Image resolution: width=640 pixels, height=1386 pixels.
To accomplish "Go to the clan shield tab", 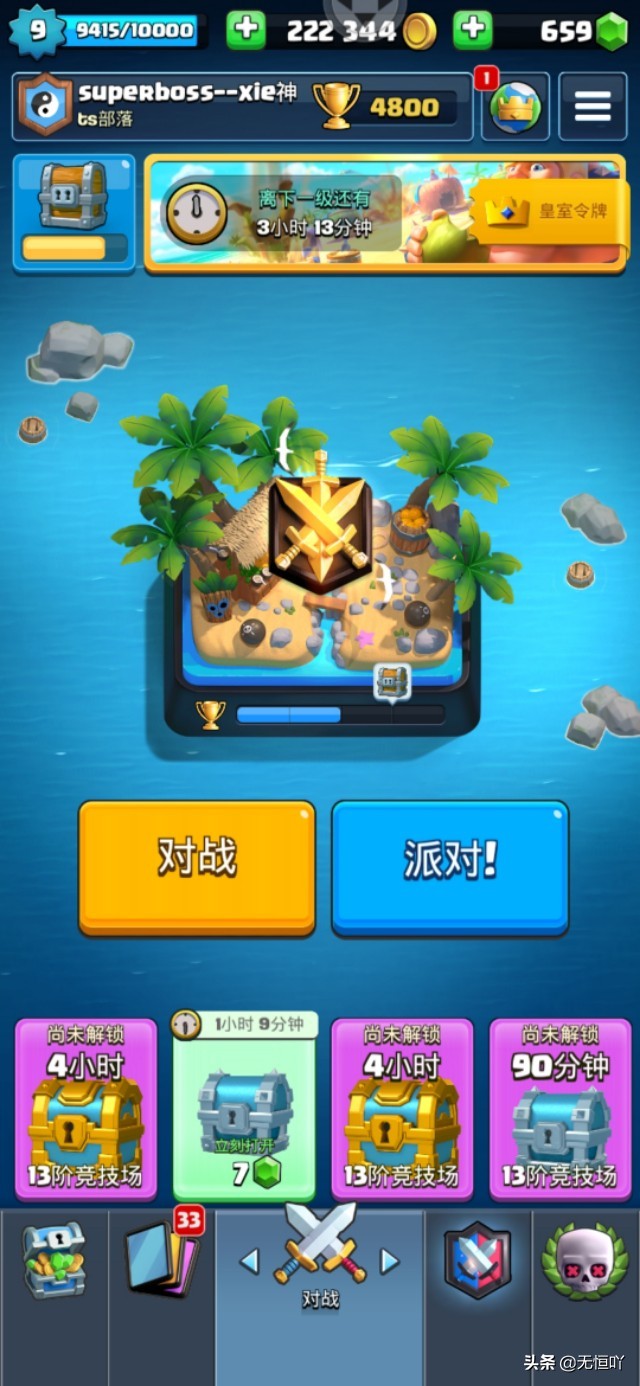I will (x=478, y=1262).
